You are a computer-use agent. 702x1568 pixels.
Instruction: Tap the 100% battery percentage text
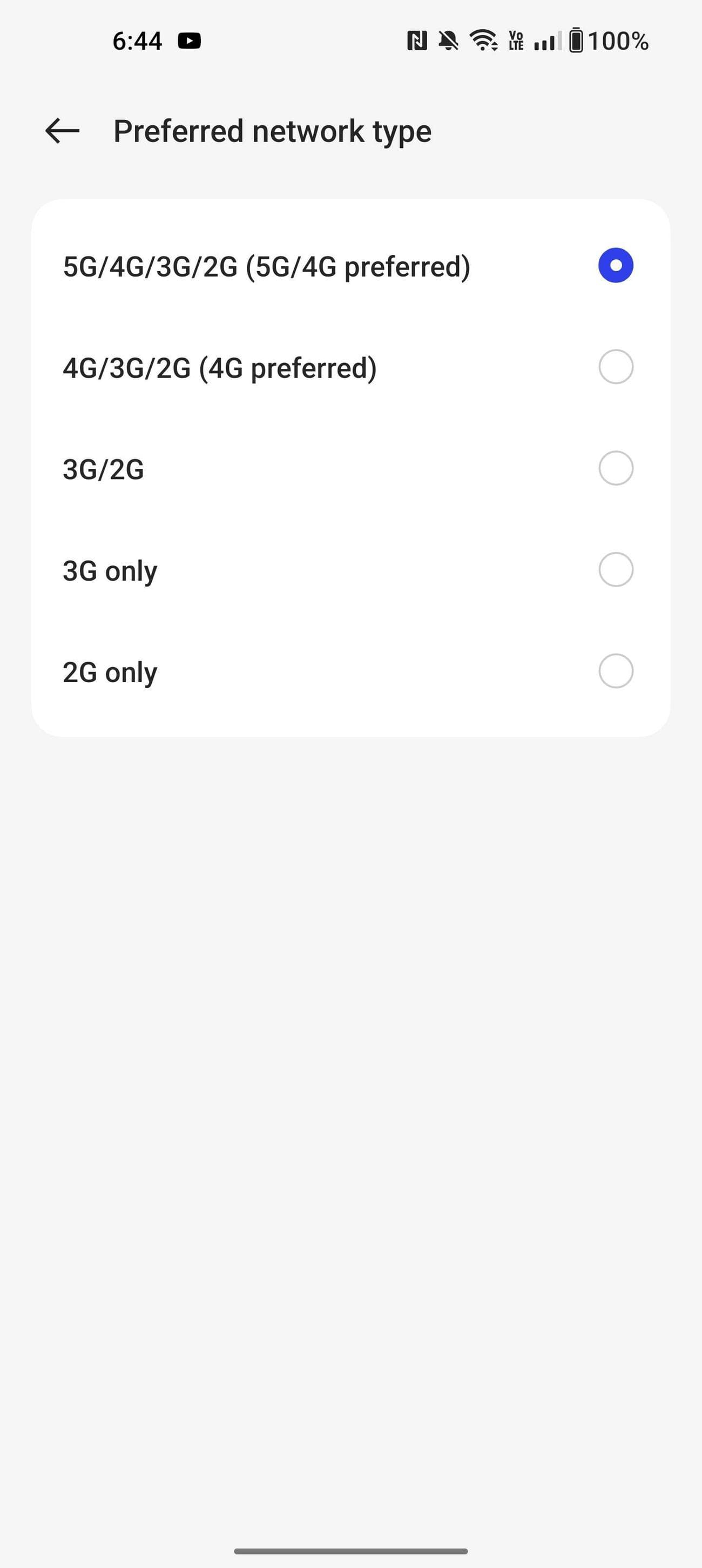tap(619, 40)
